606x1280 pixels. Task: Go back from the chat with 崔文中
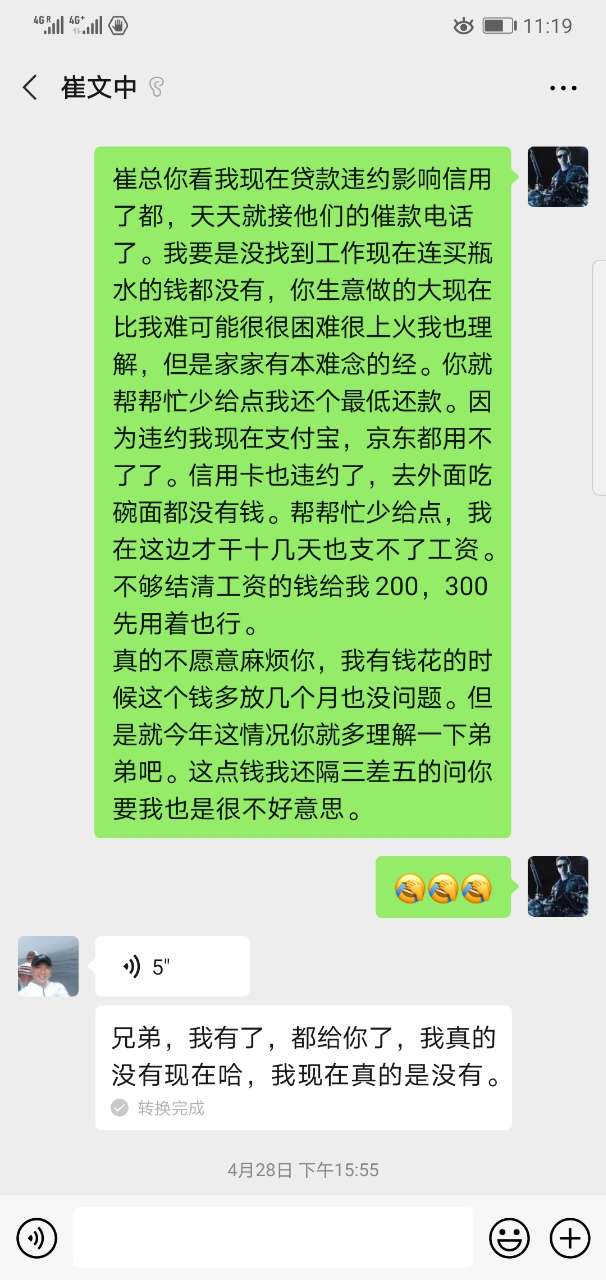point(30,88)
